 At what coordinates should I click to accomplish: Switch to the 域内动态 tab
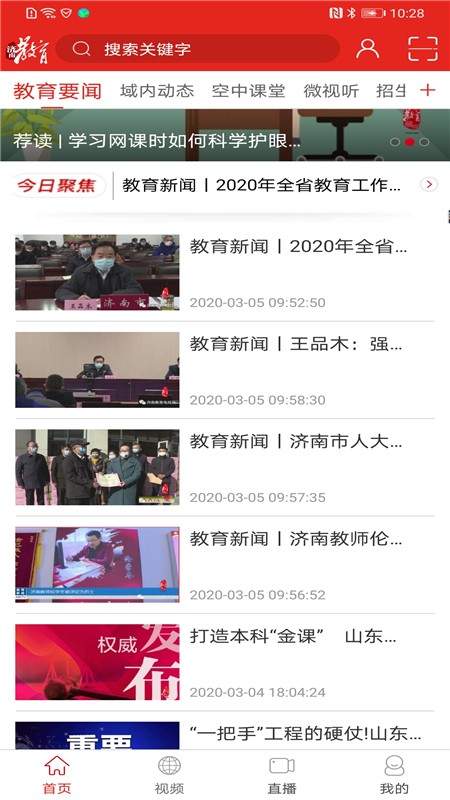click(157, 91)
